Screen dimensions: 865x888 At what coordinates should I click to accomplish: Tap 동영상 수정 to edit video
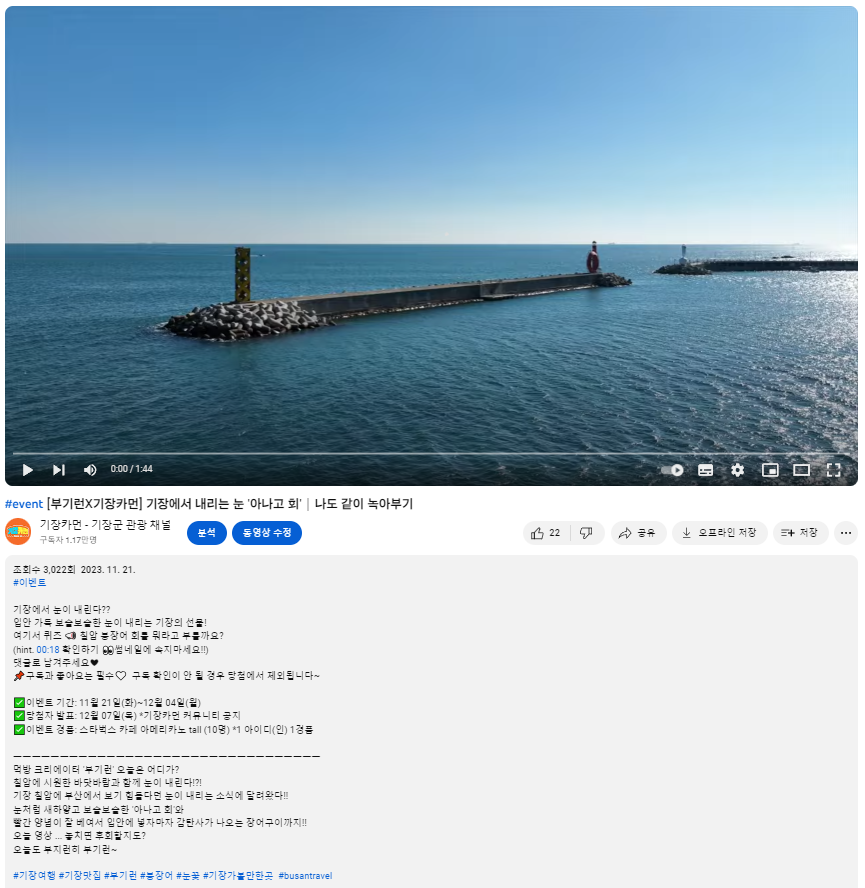(267, 533)
